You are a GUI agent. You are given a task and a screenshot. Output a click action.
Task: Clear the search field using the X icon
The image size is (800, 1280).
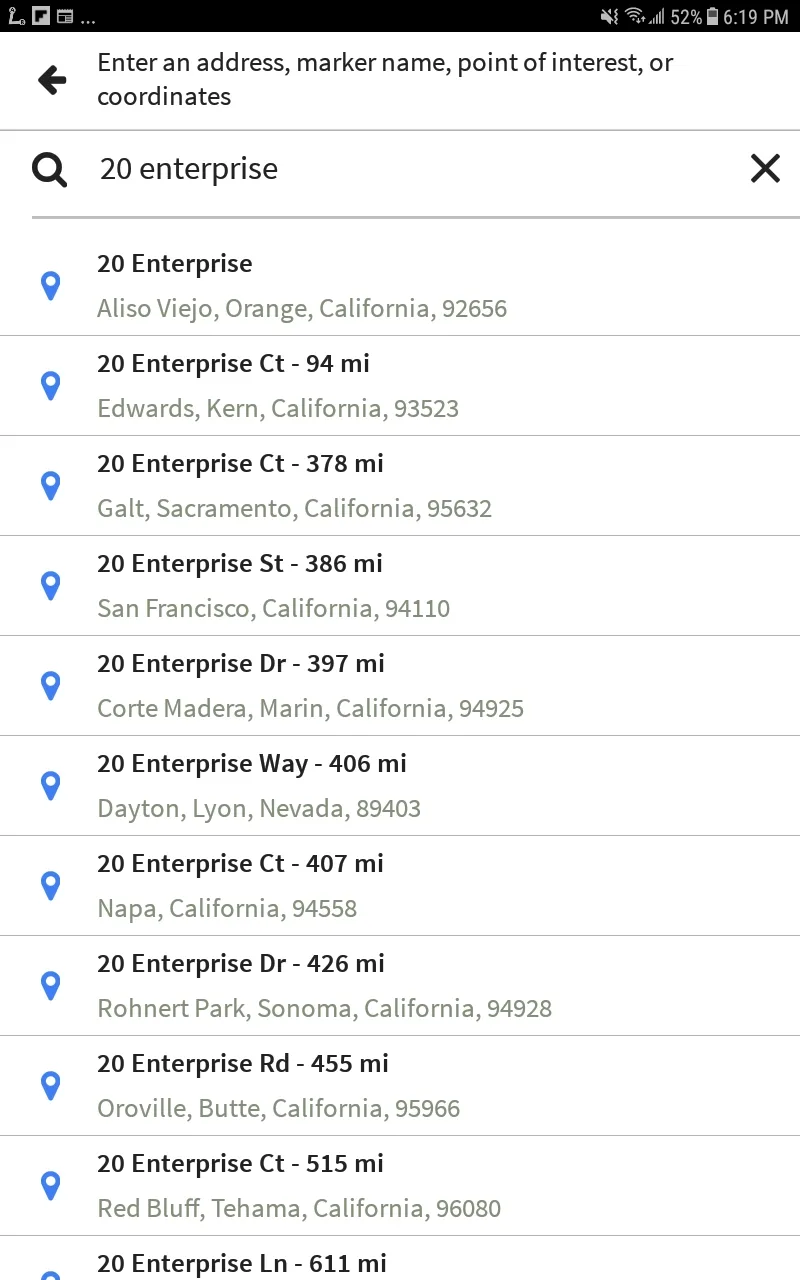[765, 168]
